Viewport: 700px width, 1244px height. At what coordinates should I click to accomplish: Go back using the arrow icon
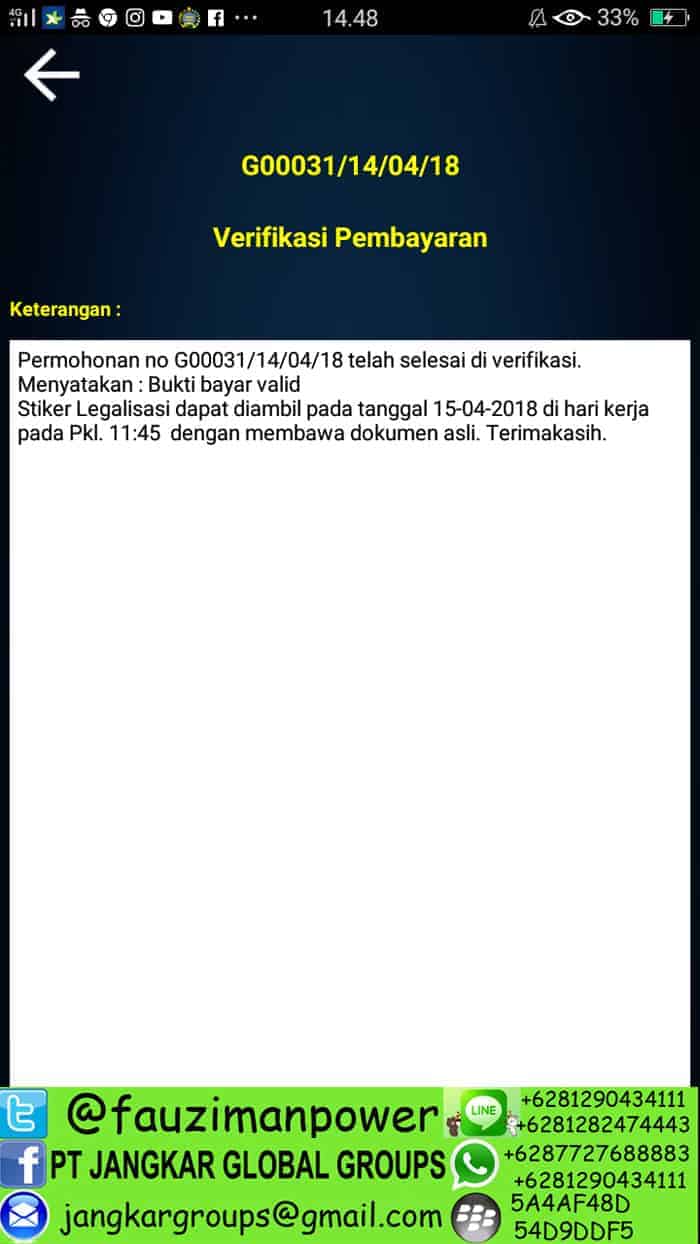point(51,76)
